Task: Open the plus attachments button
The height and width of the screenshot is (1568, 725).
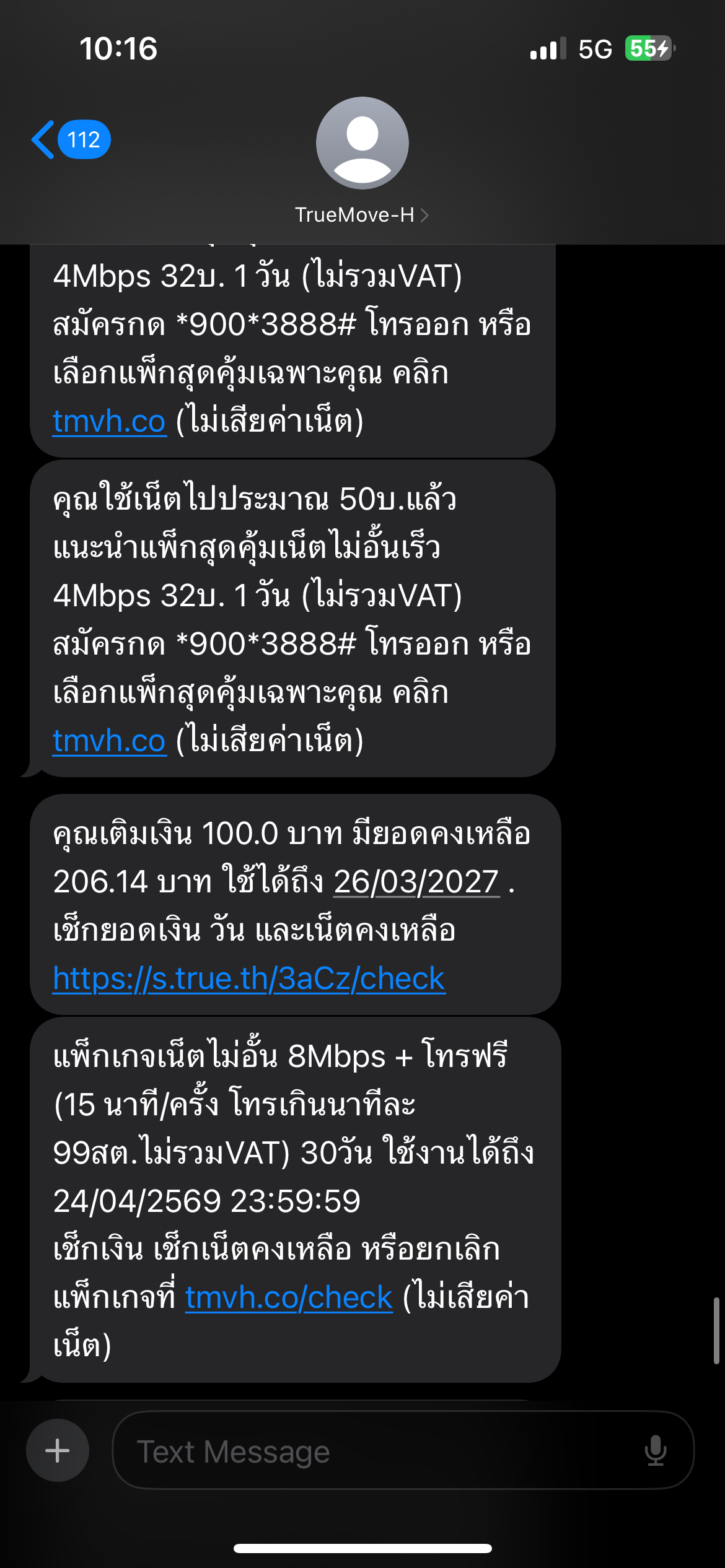Action: click(58, 1450)
